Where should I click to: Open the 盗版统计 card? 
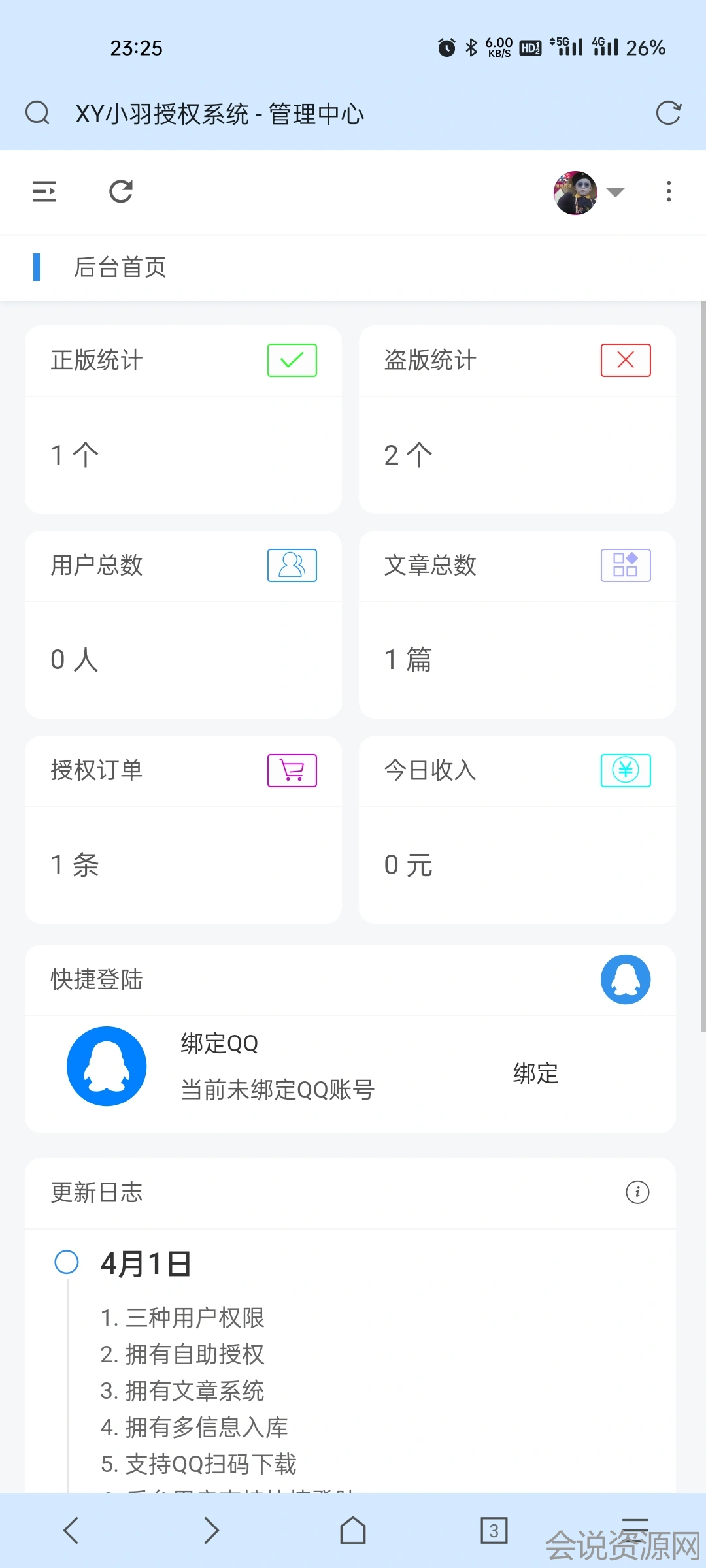pyautogui.click(x=516, y=419)
